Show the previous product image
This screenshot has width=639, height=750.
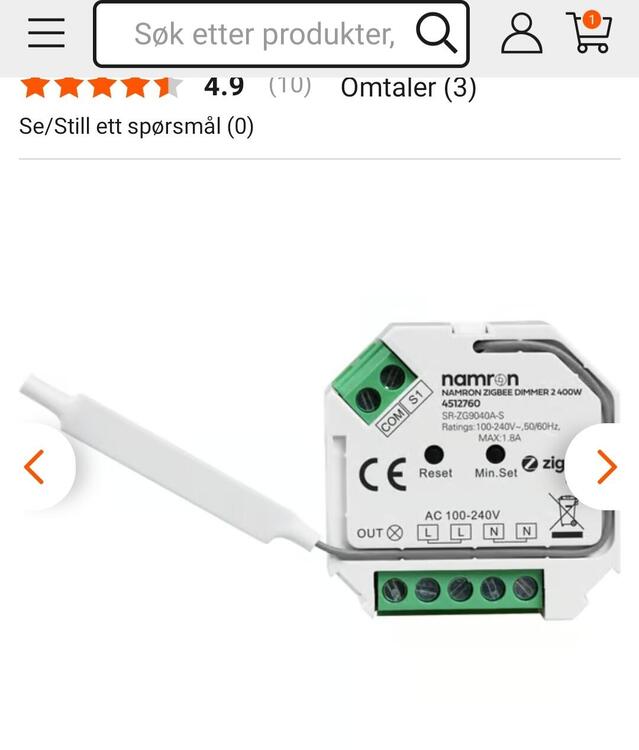[35, 466]
